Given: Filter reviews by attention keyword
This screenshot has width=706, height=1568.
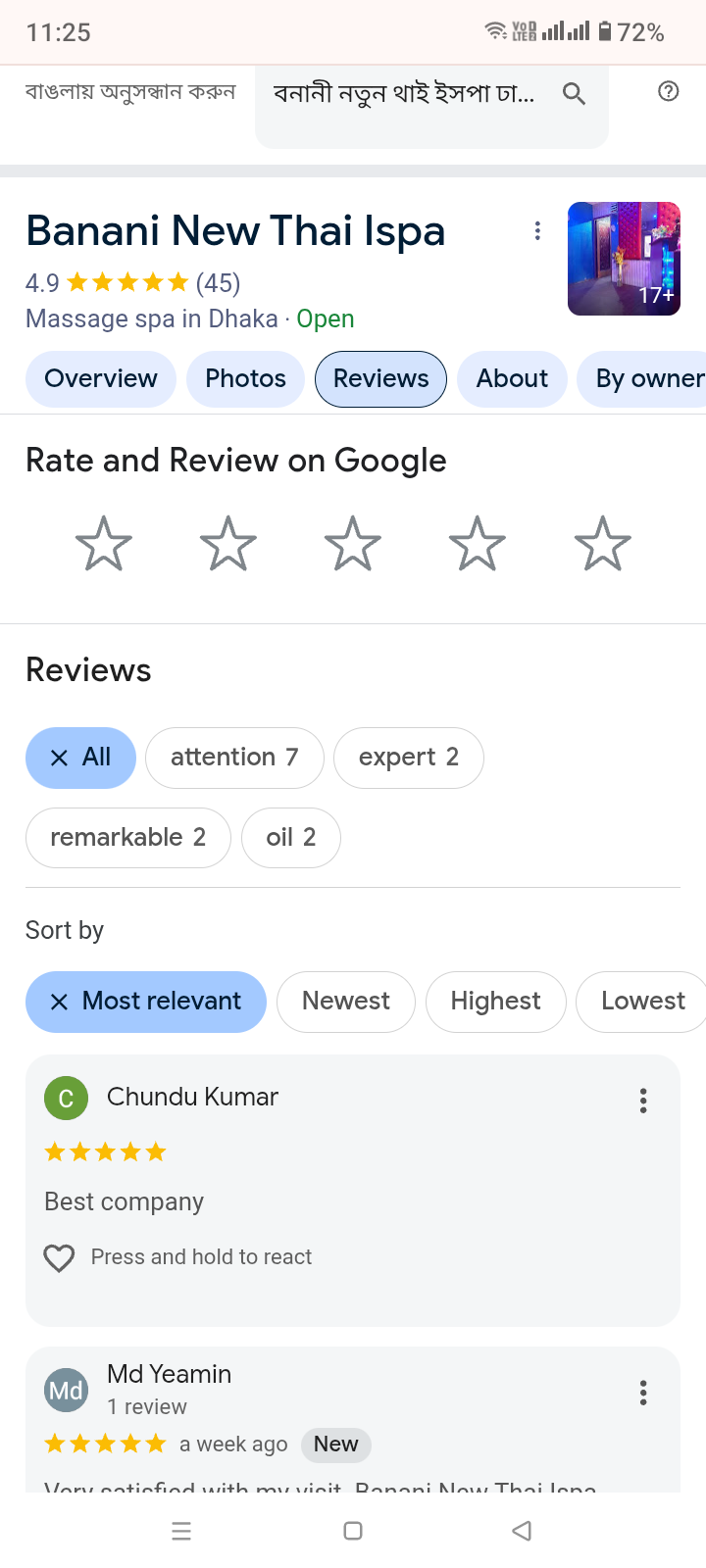Looking at the screenshot, I should pos(234,758).
